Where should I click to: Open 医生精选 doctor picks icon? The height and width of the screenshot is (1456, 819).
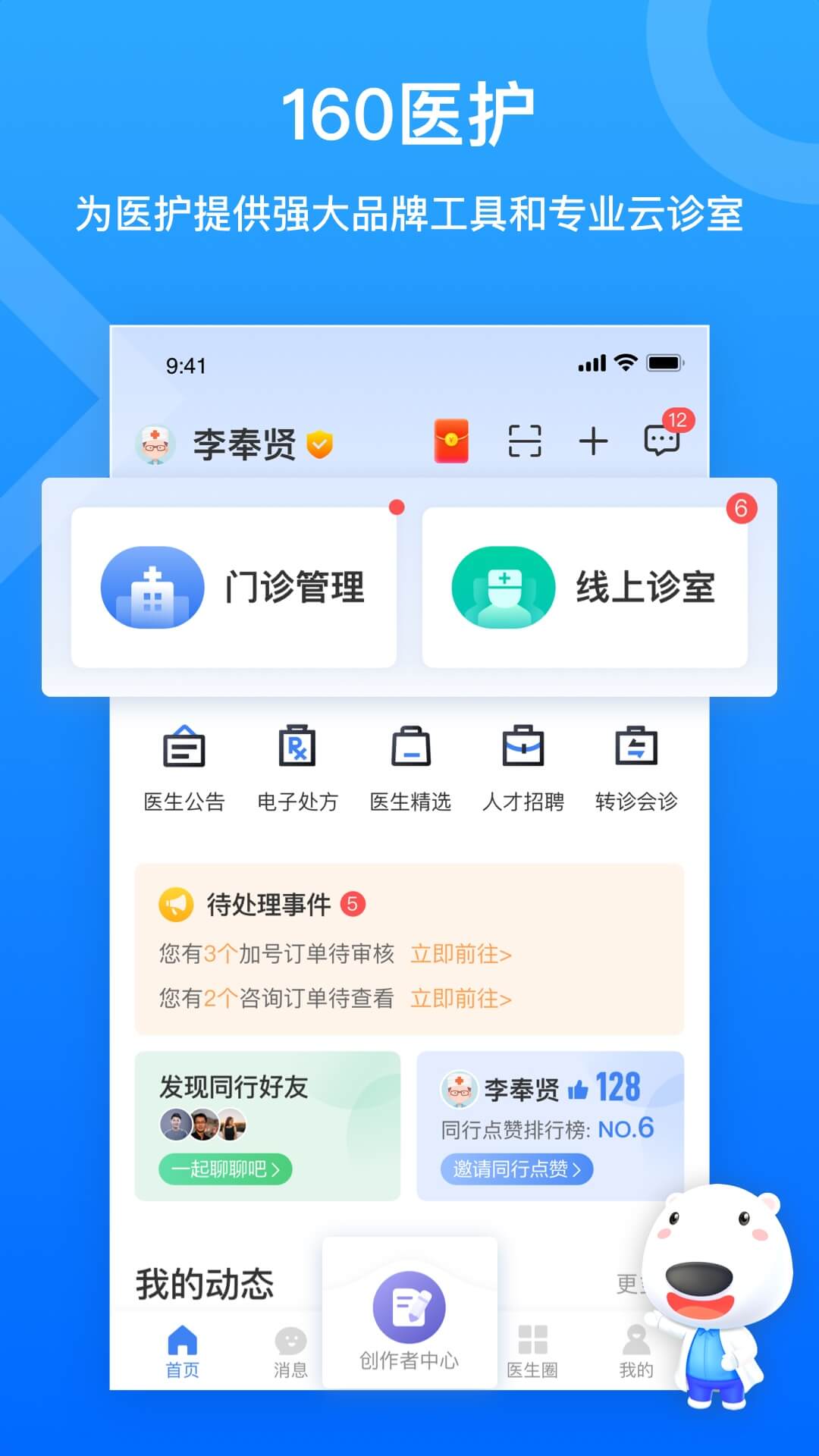[x=411, y=766]
